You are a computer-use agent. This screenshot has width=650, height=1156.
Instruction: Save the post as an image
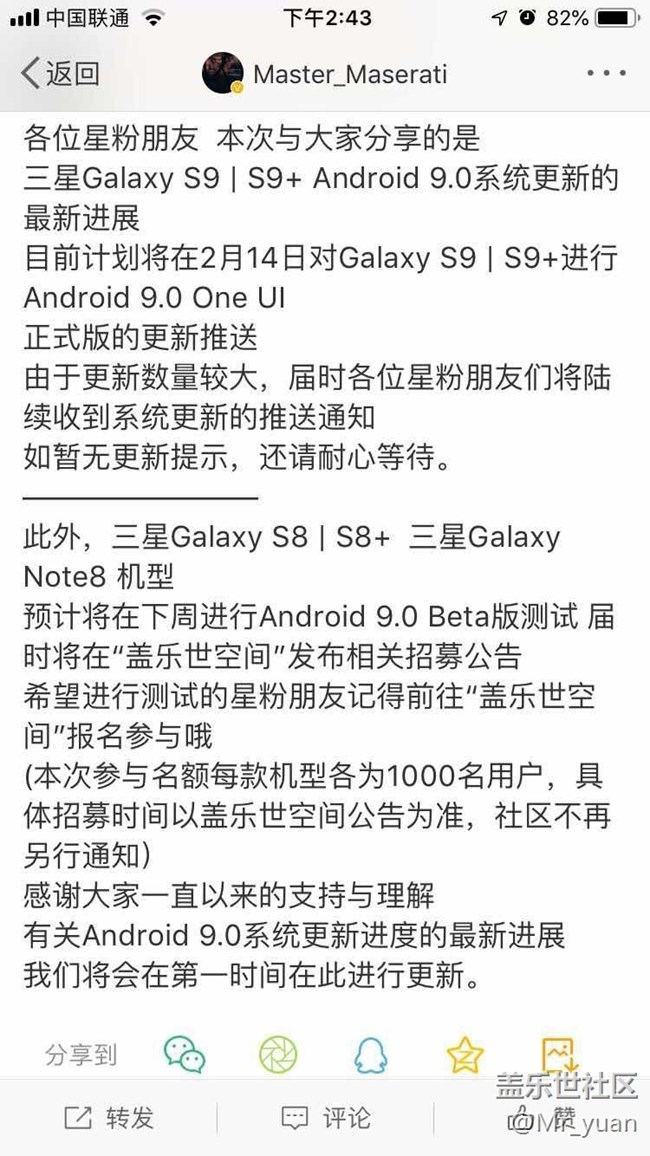[x=558, y=1054]
